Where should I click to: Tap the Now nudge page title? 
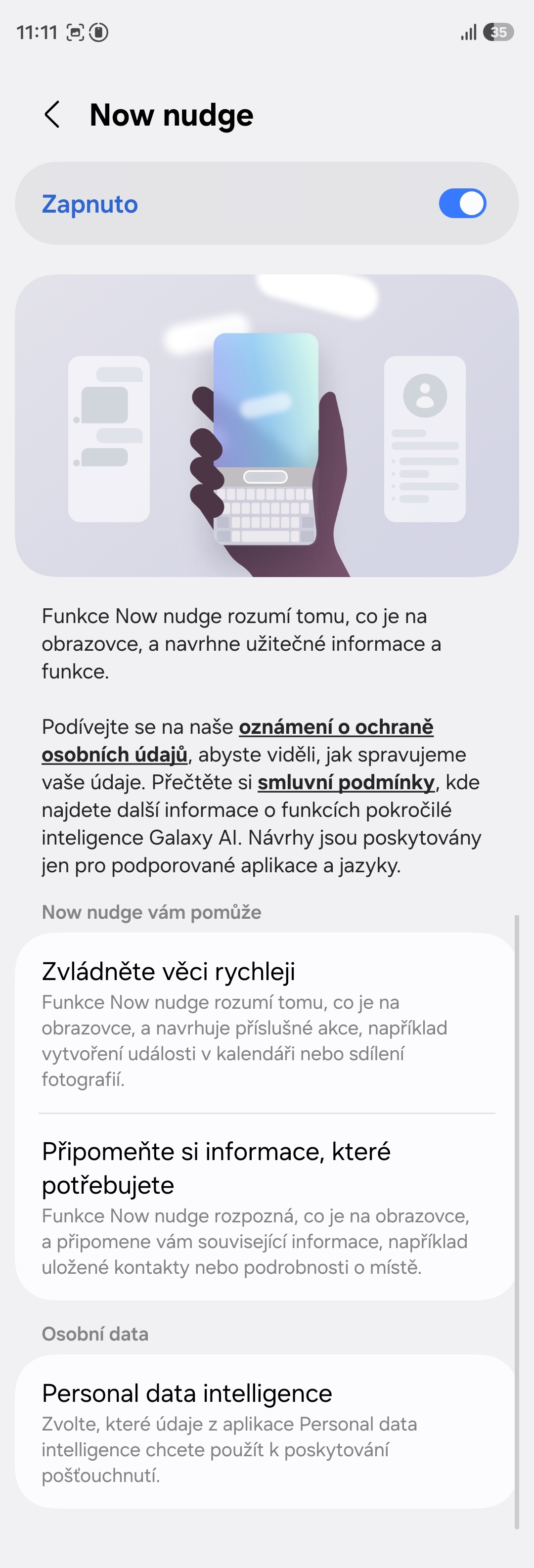coord(172,114)
